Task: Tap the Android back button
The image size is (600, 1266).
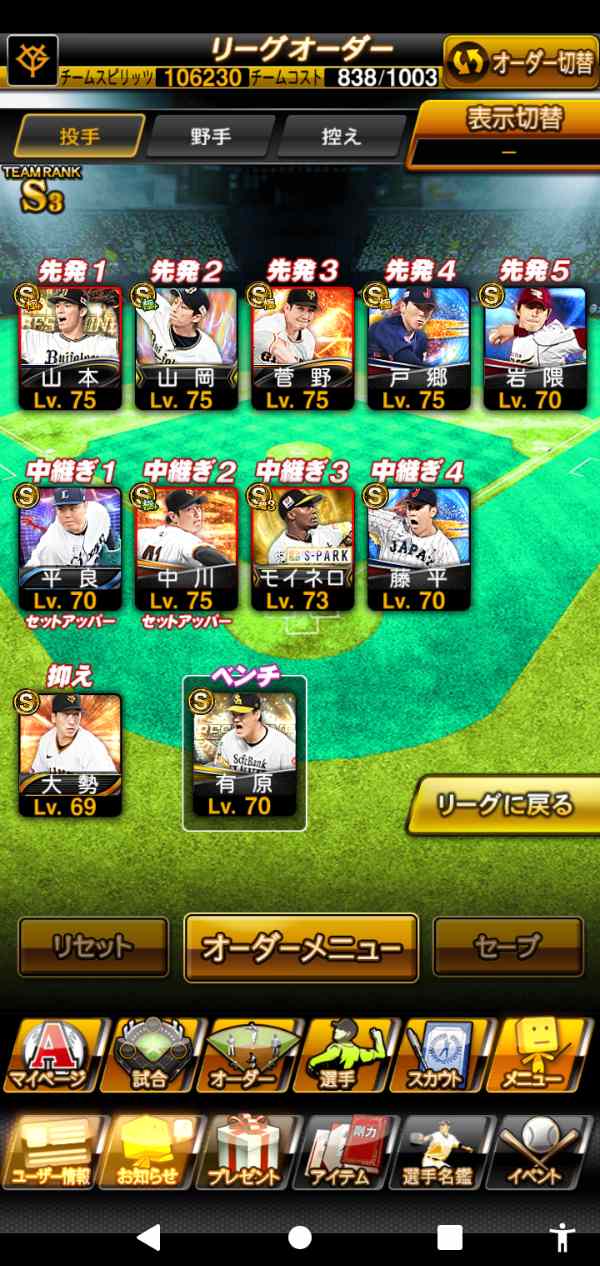Action: tap(148, 1237)
